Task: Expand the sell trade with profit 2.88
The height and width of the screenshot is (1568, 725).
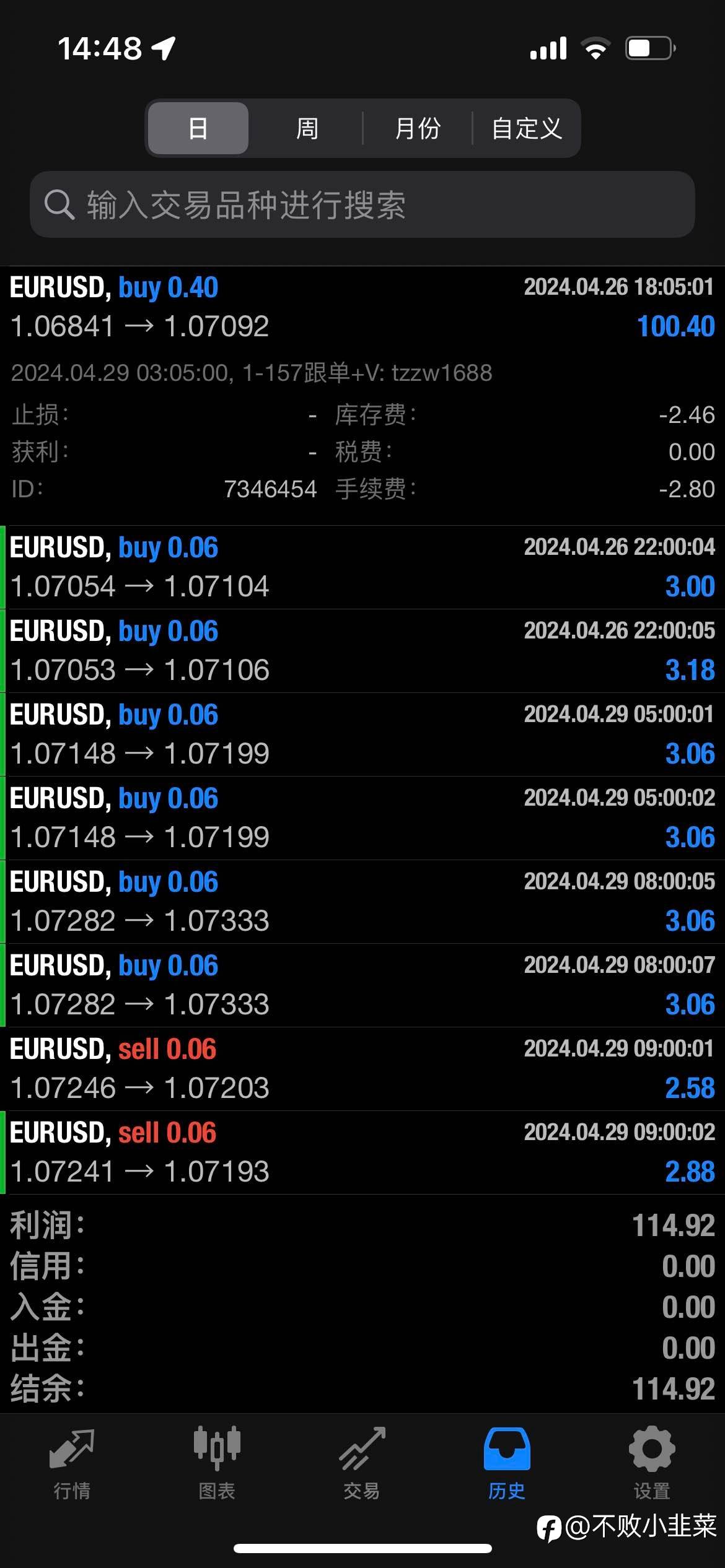Action: click(362, 1152)
